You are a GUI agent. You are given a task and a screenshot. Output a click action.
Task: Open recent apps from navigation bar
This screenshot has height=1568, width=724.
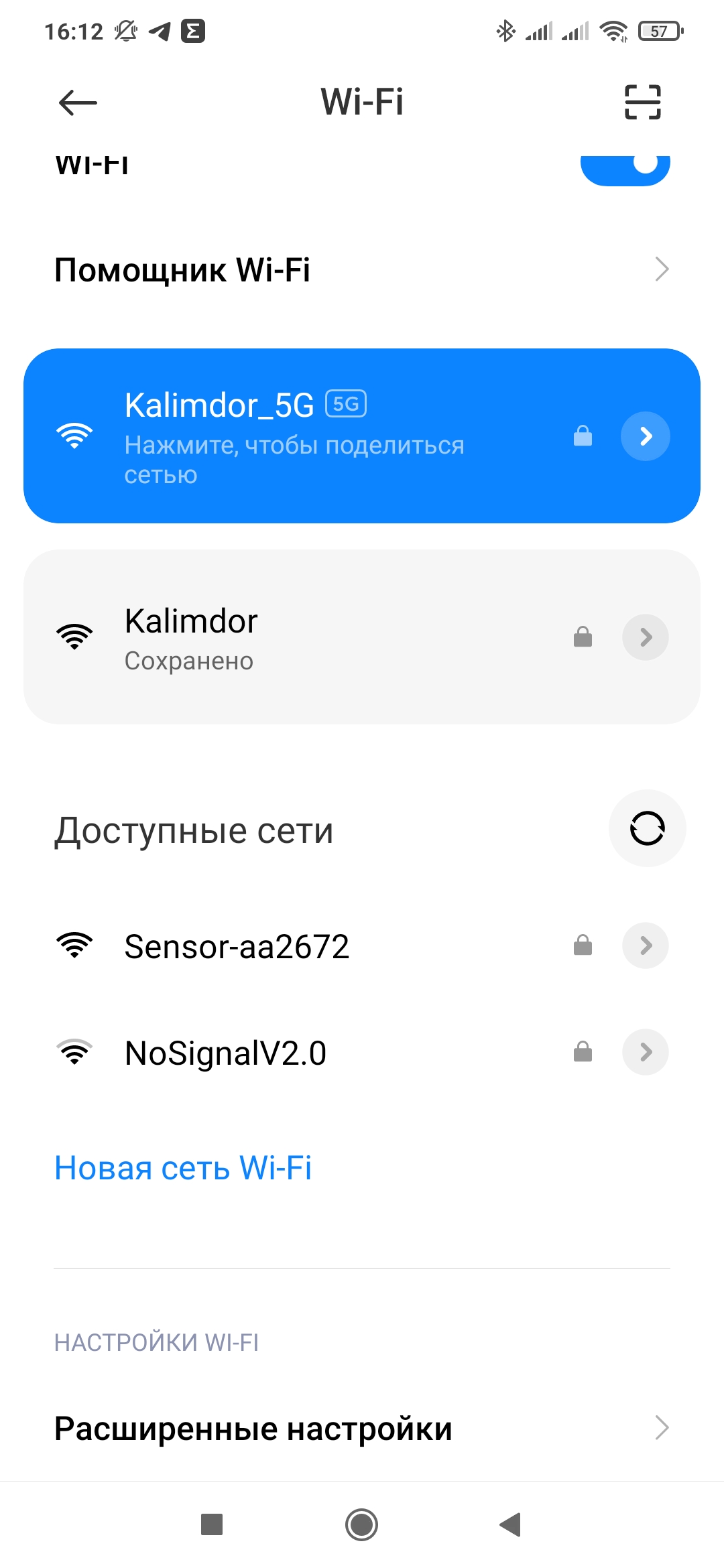(212, 1524)
